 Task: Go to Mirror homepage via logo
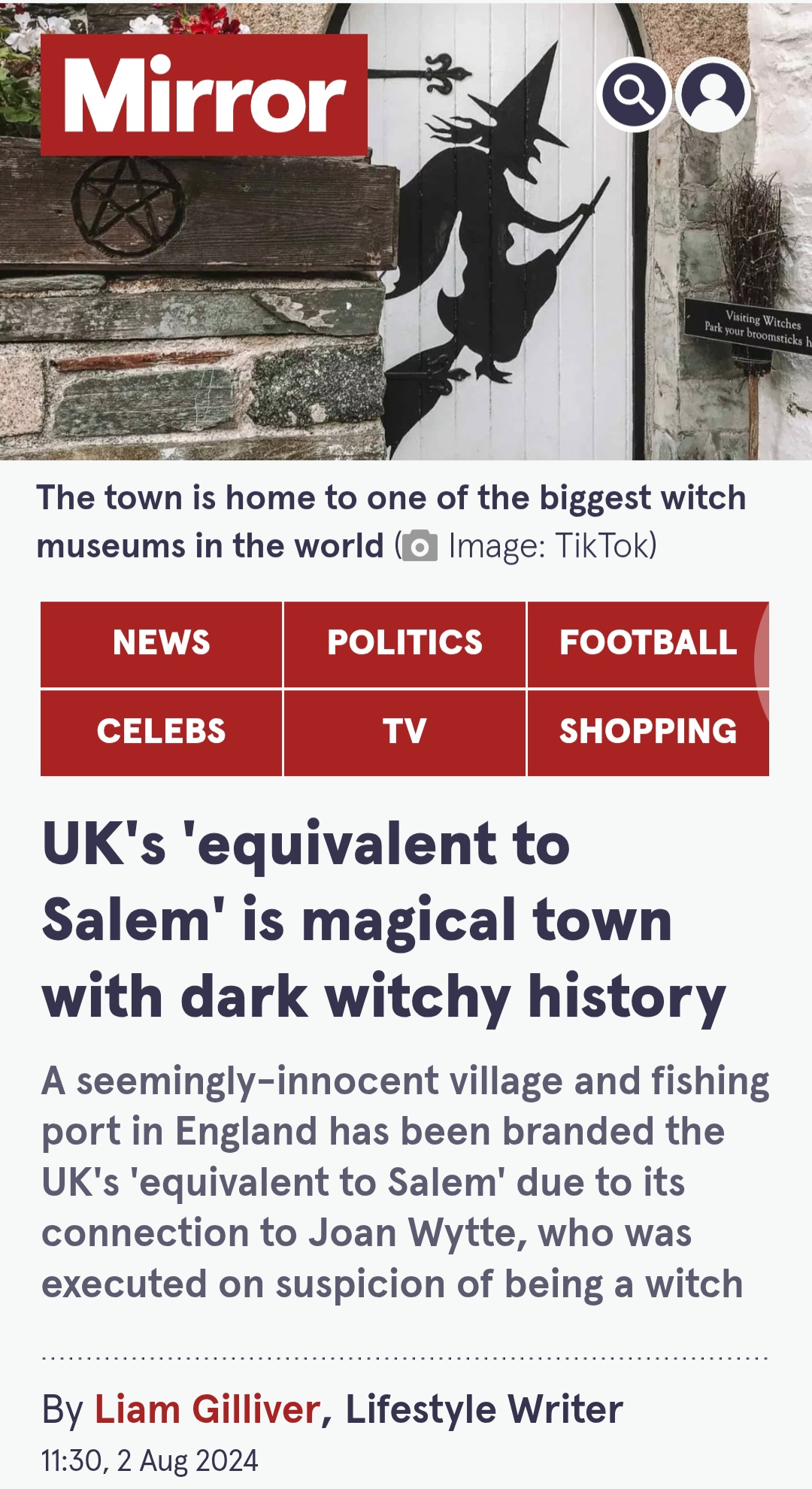(x=204, y=96)
